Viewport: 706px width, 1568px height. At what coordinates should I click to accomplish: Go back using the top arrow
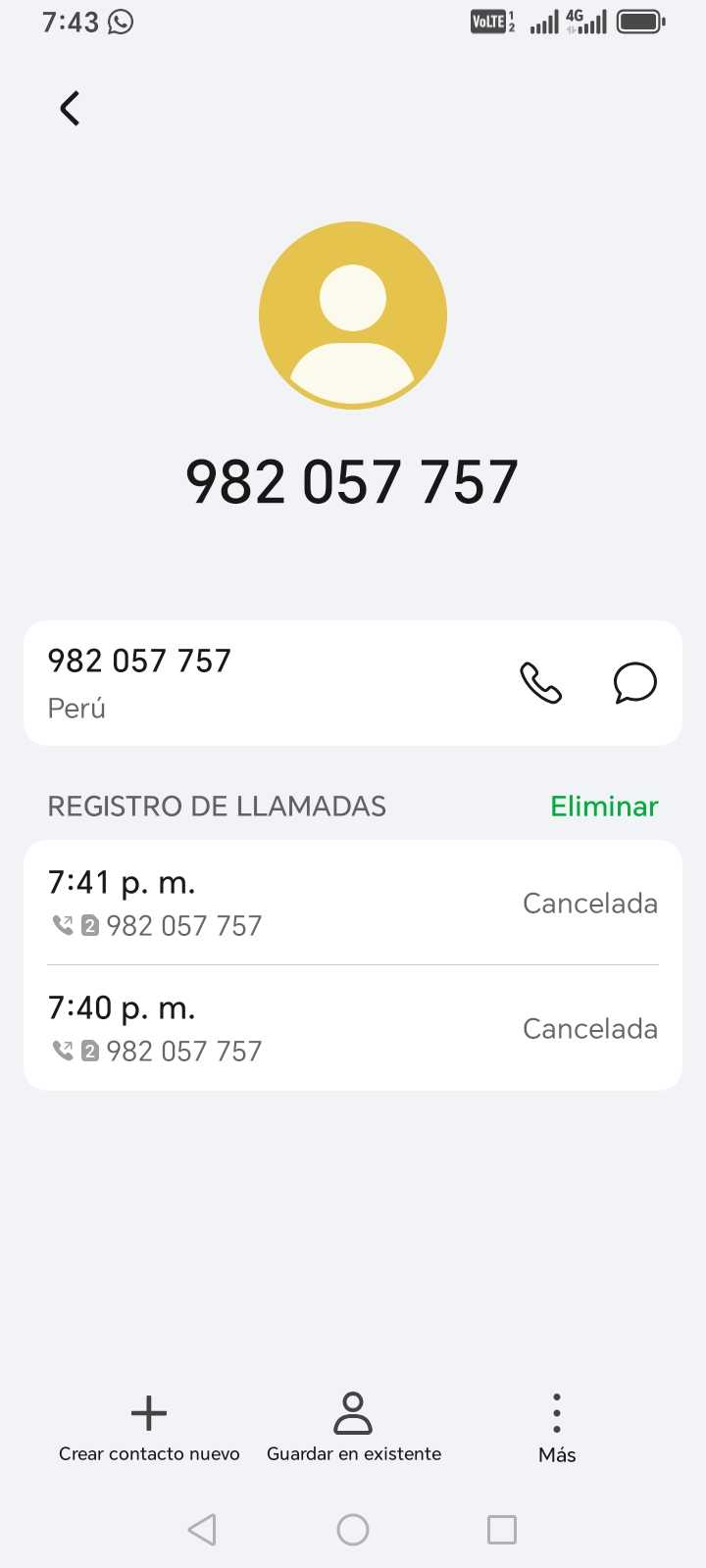pyautogui.click(x=70, y=108)
